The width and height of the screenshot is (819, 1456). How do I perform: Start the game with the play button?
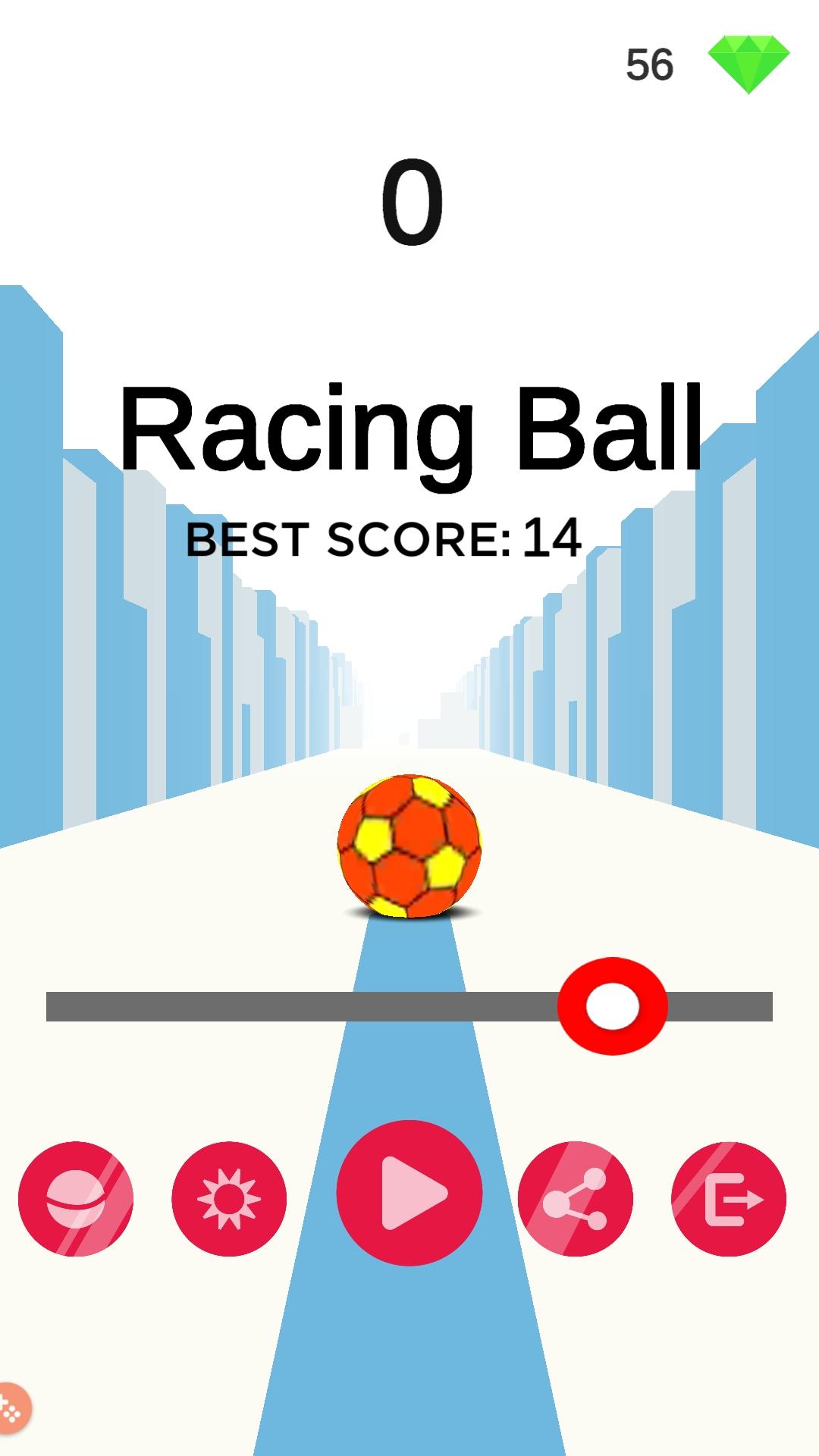coord(409,1193)
